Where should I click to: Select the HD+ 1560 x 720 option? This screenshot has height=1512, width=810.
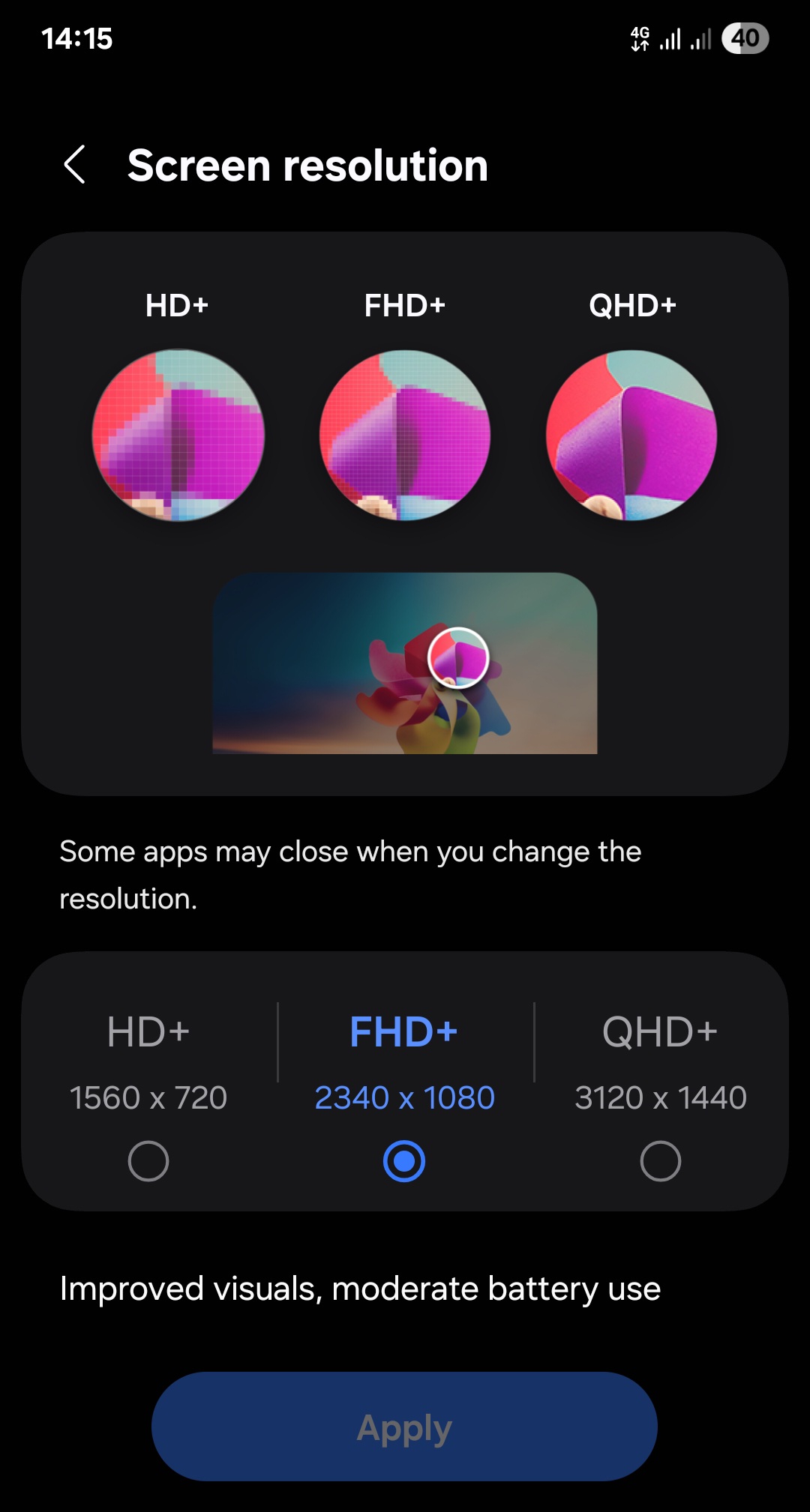click(148, 1160)
